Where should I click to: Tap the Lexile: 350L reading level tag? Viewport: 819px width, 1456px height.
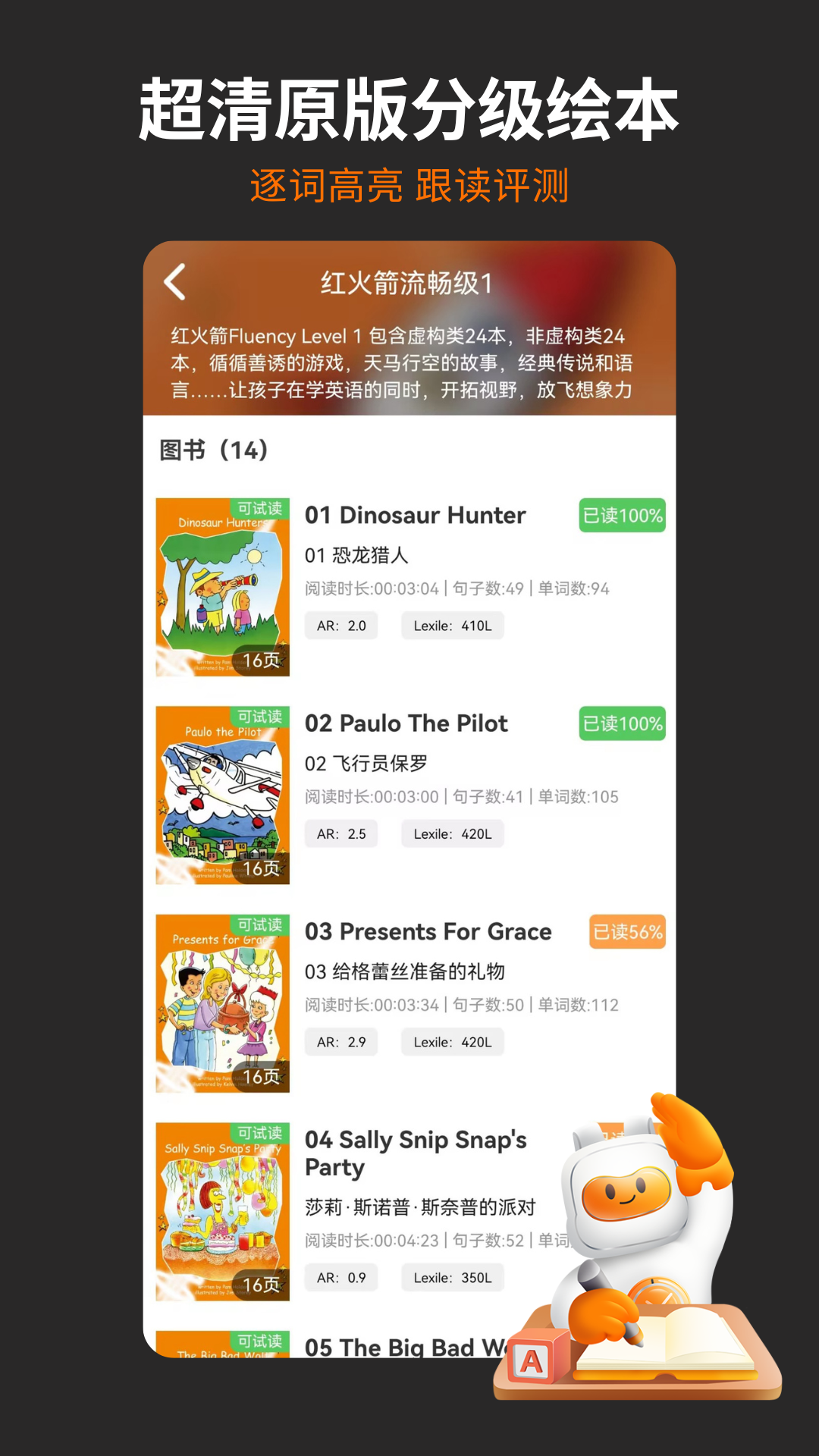453,1277
